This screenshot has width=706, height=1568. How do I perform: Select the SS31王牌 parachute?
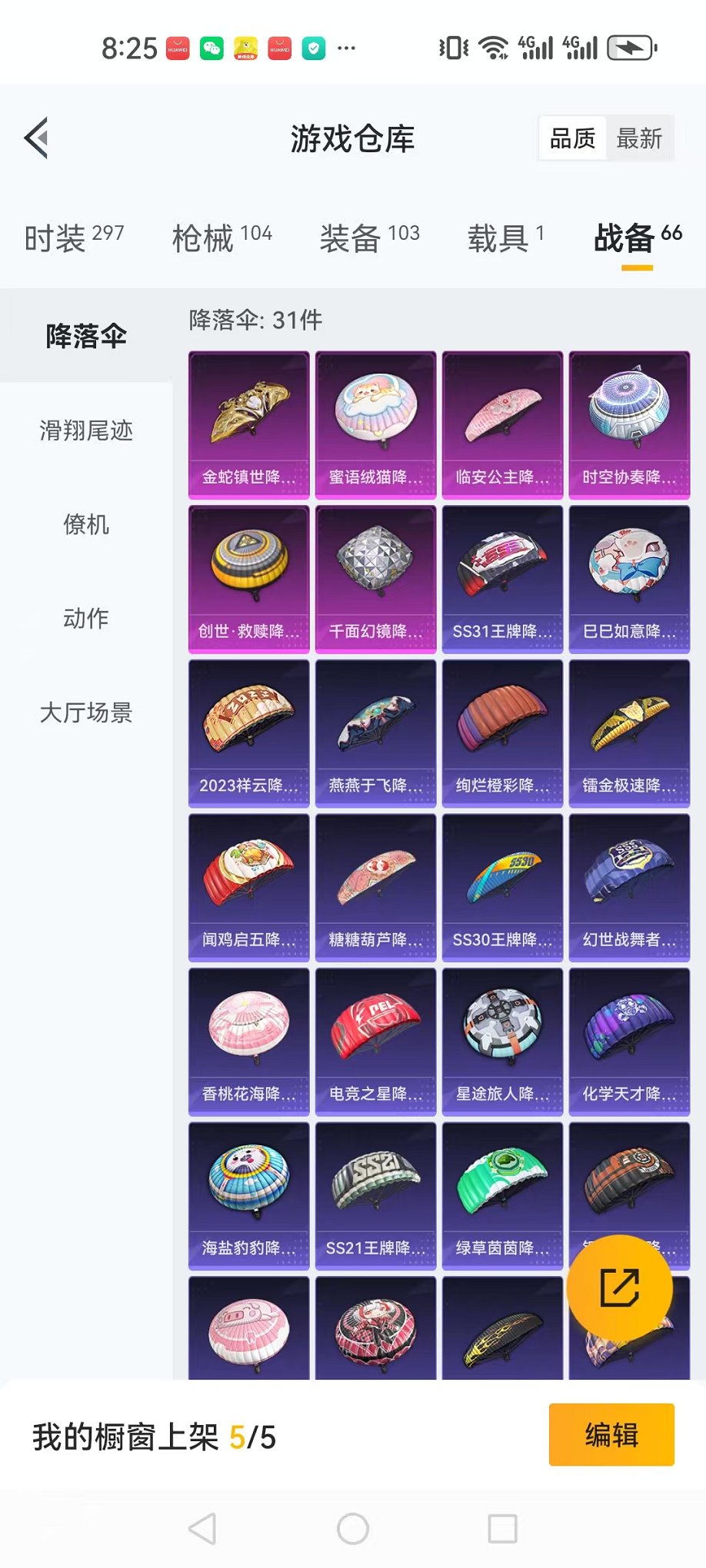(502, 579)
